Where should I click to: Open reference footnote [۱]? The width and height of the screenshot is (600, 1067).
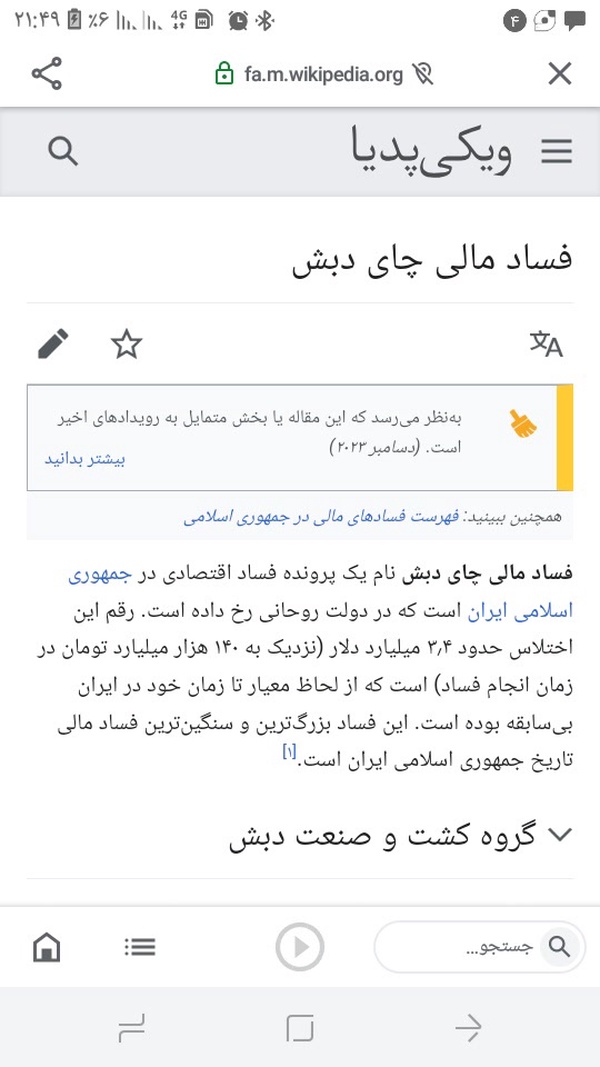[289, 752]
